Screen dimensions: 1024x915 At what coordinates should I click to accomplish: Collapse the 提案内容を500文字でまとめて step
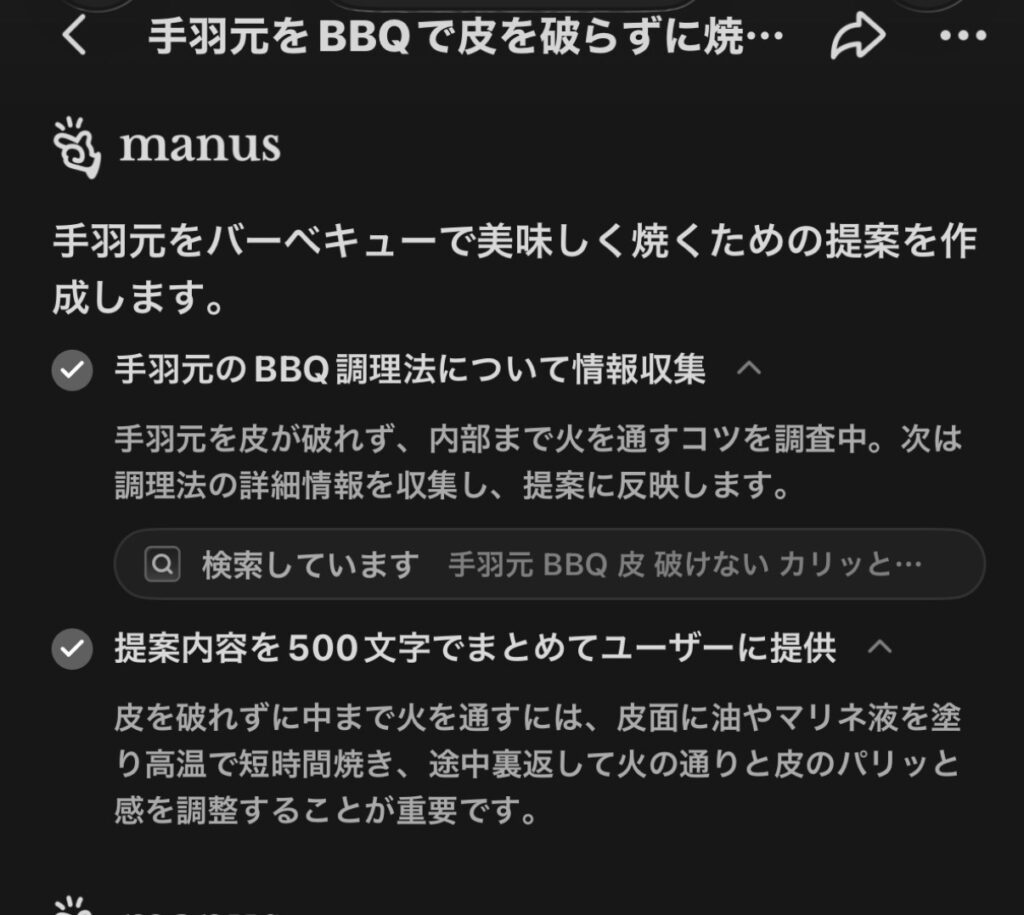tap(879, 648)
